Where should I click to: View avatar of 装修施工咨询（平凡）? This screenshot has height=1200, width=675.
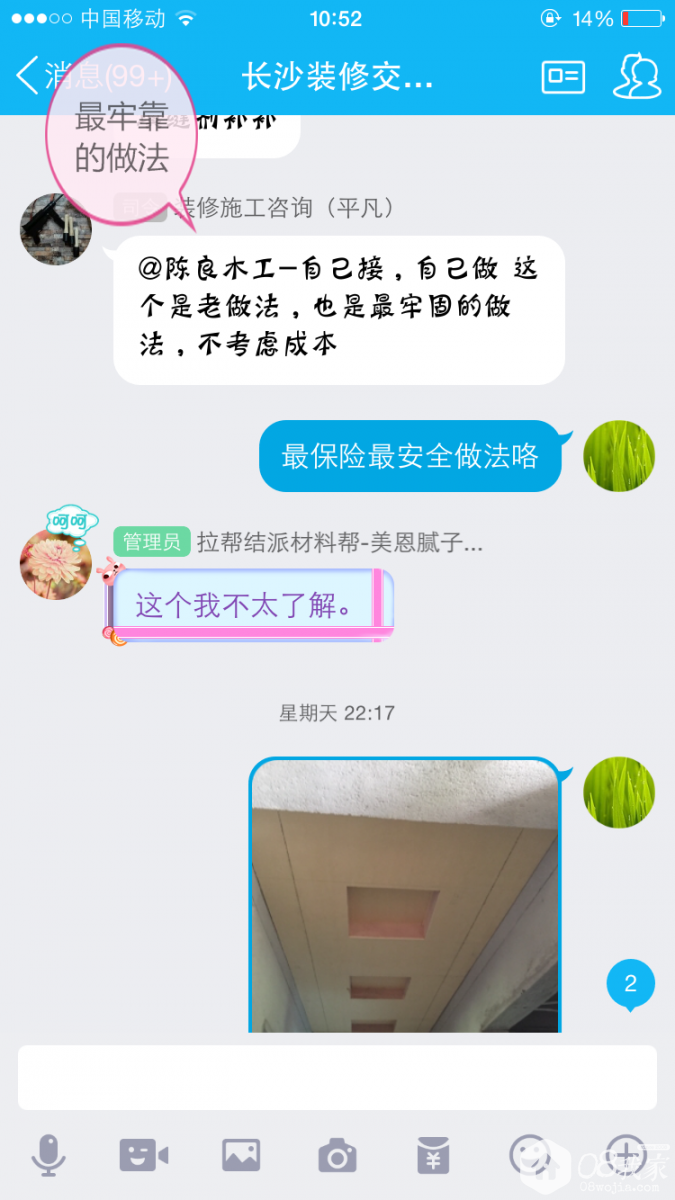pos(56,229)
